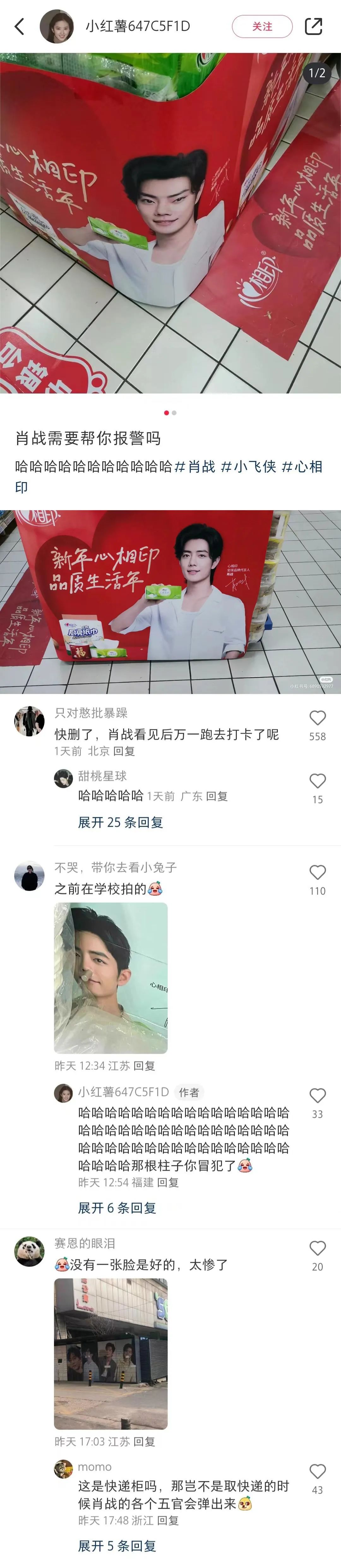341x1568 pixels.
Task: Go back using the top arrow
Action: (20, 26)
